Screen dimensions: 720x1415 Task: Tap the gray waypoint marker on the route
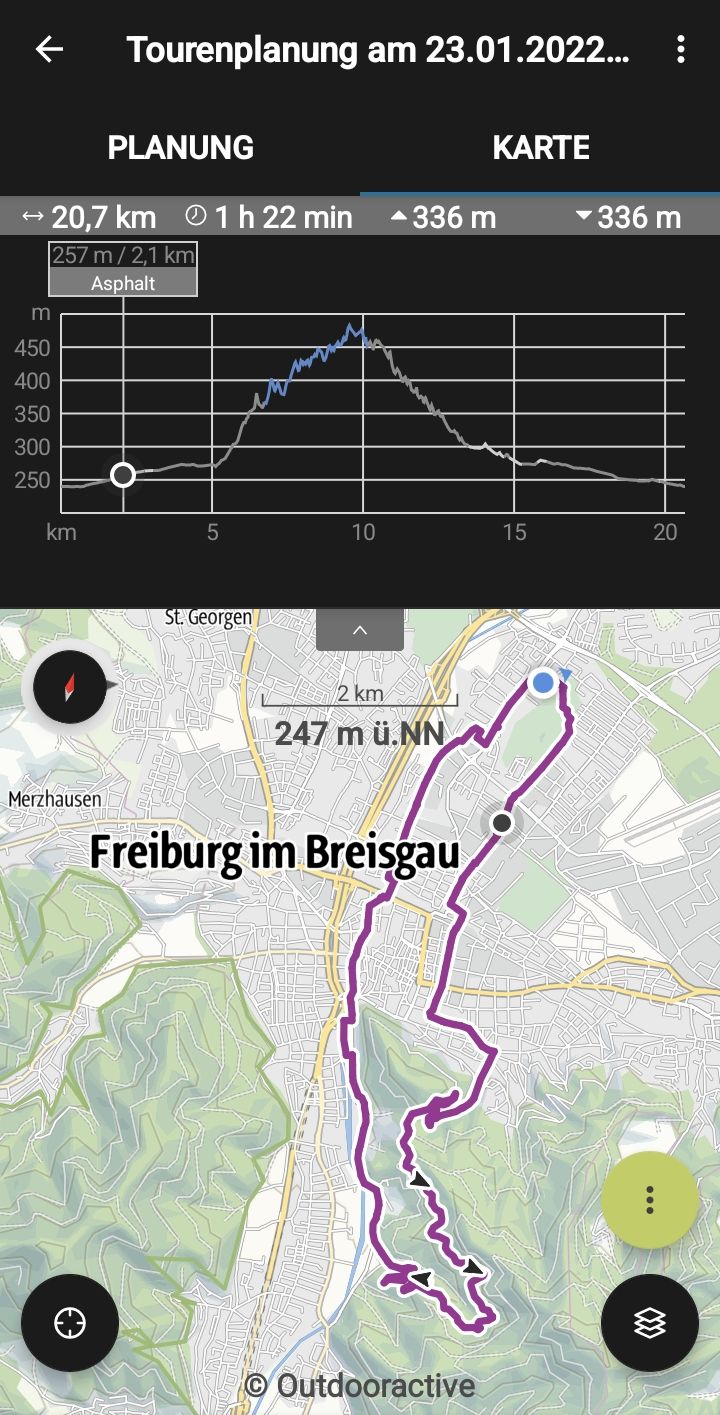(x=502, y=822)
